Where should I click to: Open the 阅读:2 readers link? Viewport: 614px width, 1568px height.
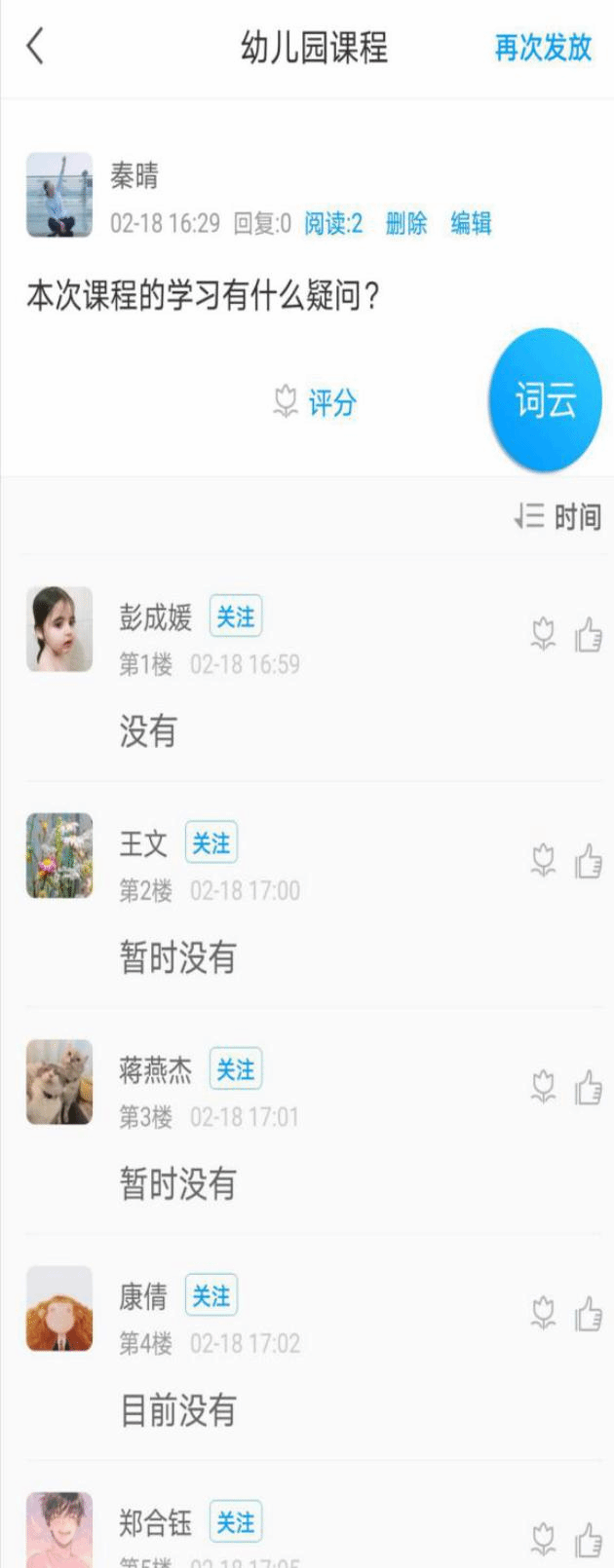(333, 224)
